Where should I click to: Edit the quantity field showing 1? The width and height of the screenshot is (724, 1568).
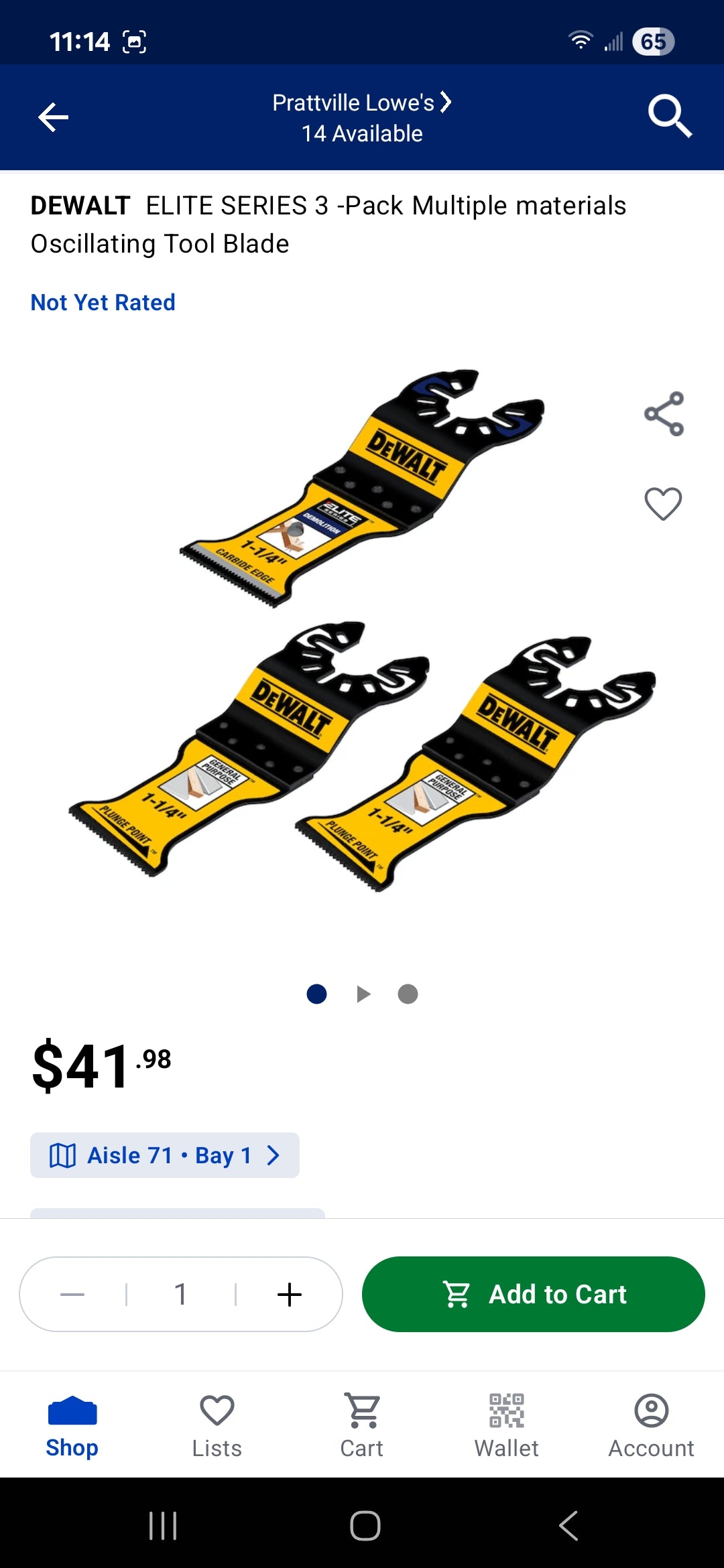(180, 1294)
